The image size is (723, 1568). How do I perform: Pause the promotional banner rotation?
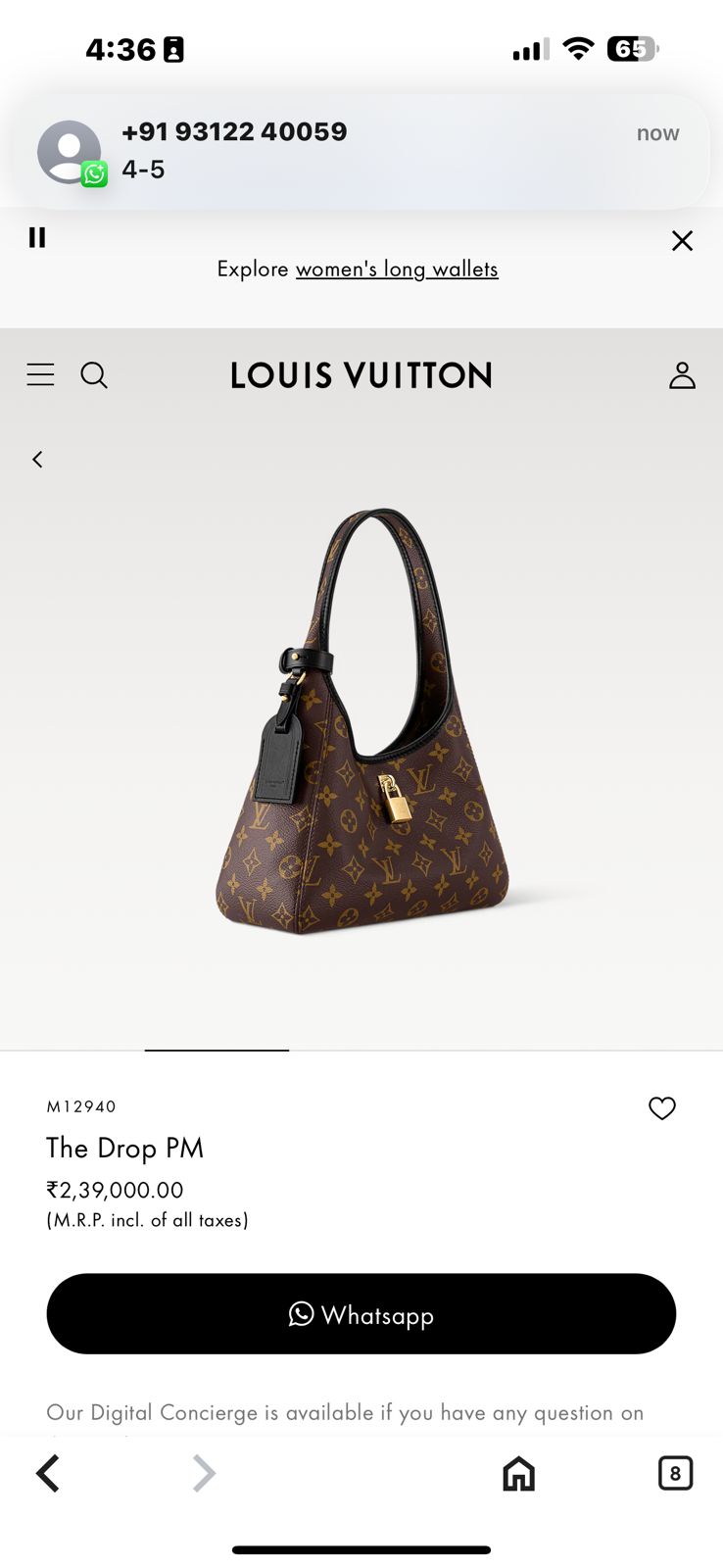pyautogui.click(x=37, y=237)
